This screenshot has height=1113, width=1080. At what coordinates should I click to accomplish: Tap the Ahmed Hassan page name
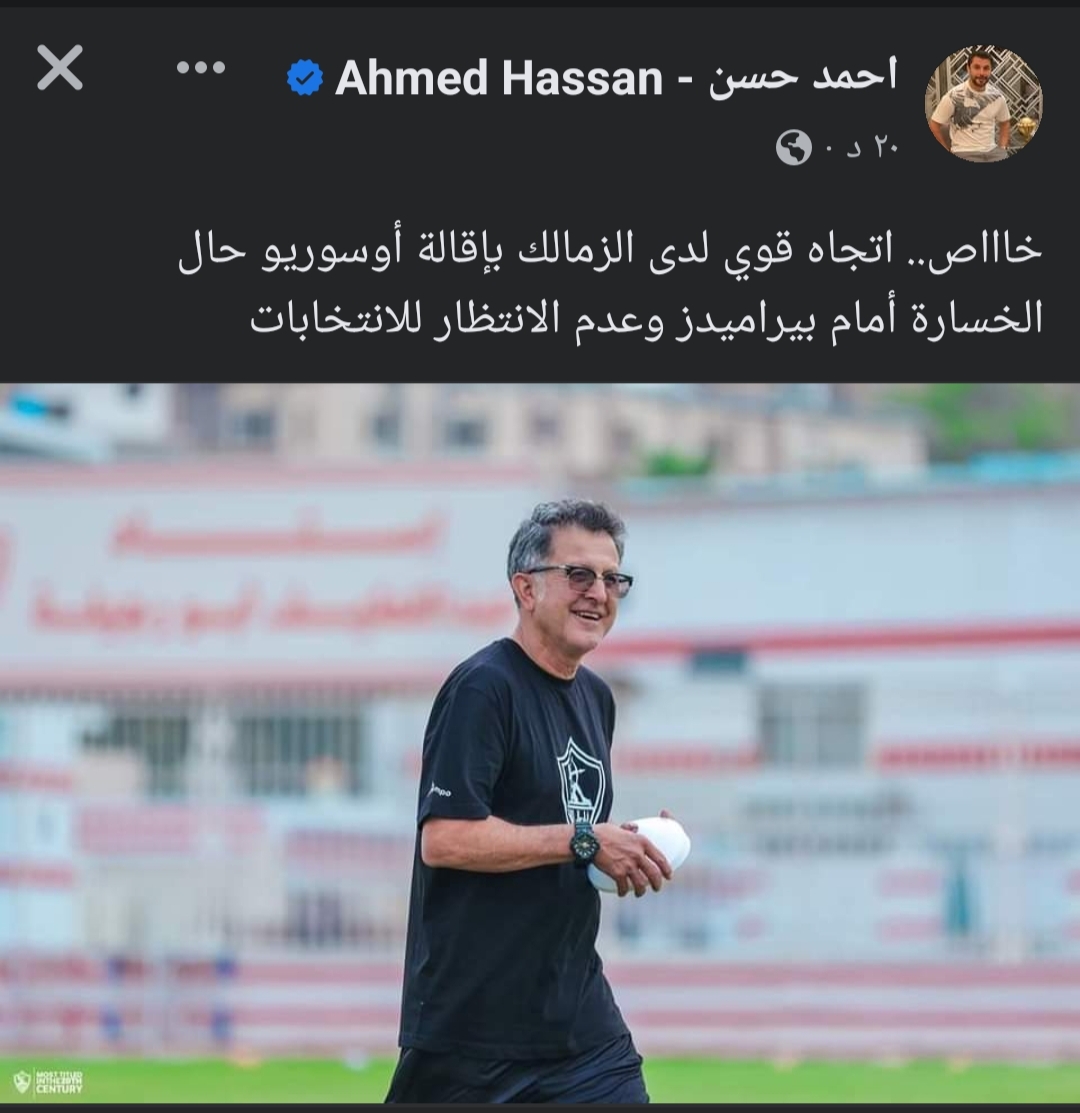point(615,77)
